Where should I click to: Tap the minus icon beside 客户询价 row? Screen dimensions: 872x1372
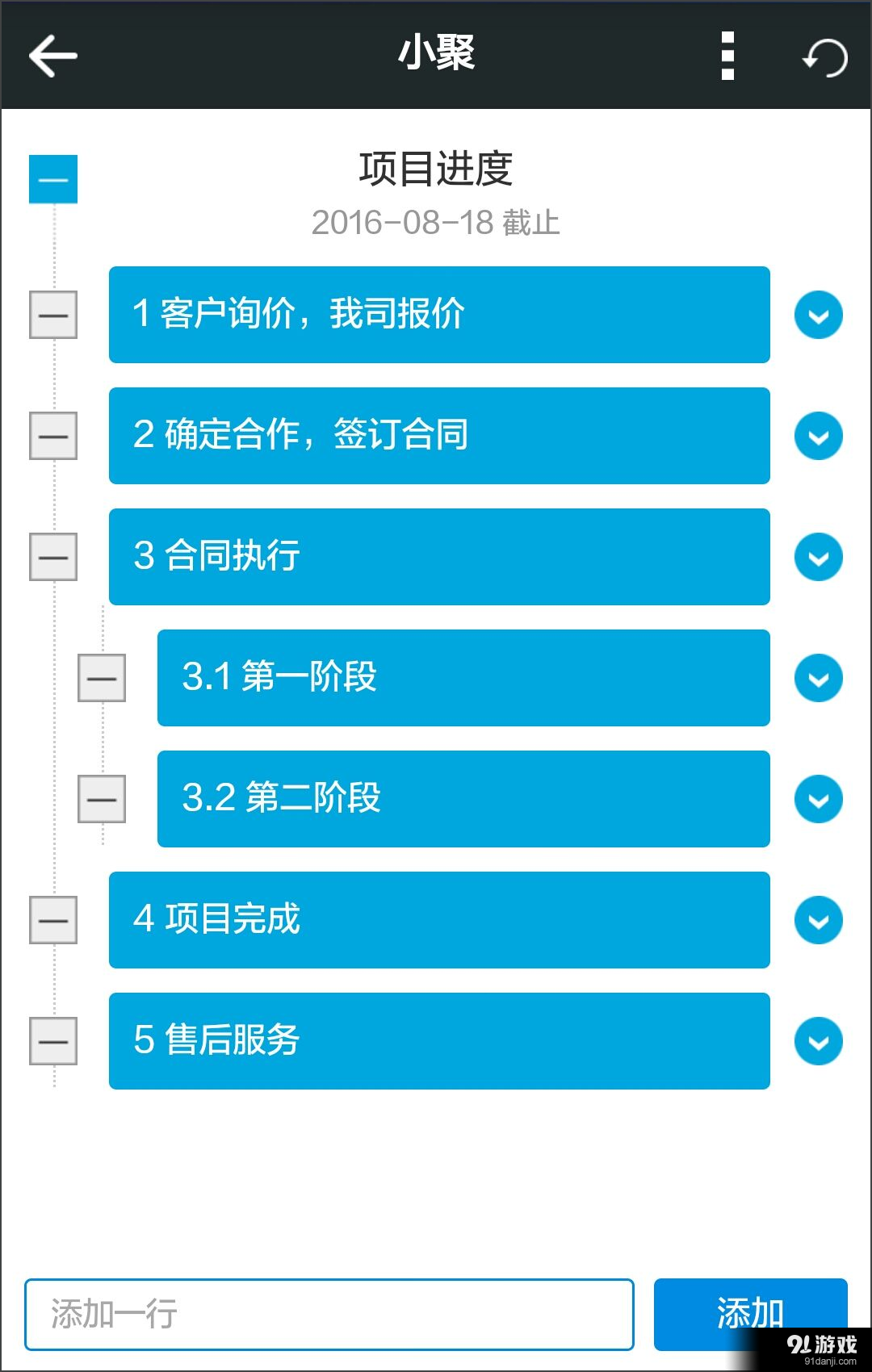[52, 316]
